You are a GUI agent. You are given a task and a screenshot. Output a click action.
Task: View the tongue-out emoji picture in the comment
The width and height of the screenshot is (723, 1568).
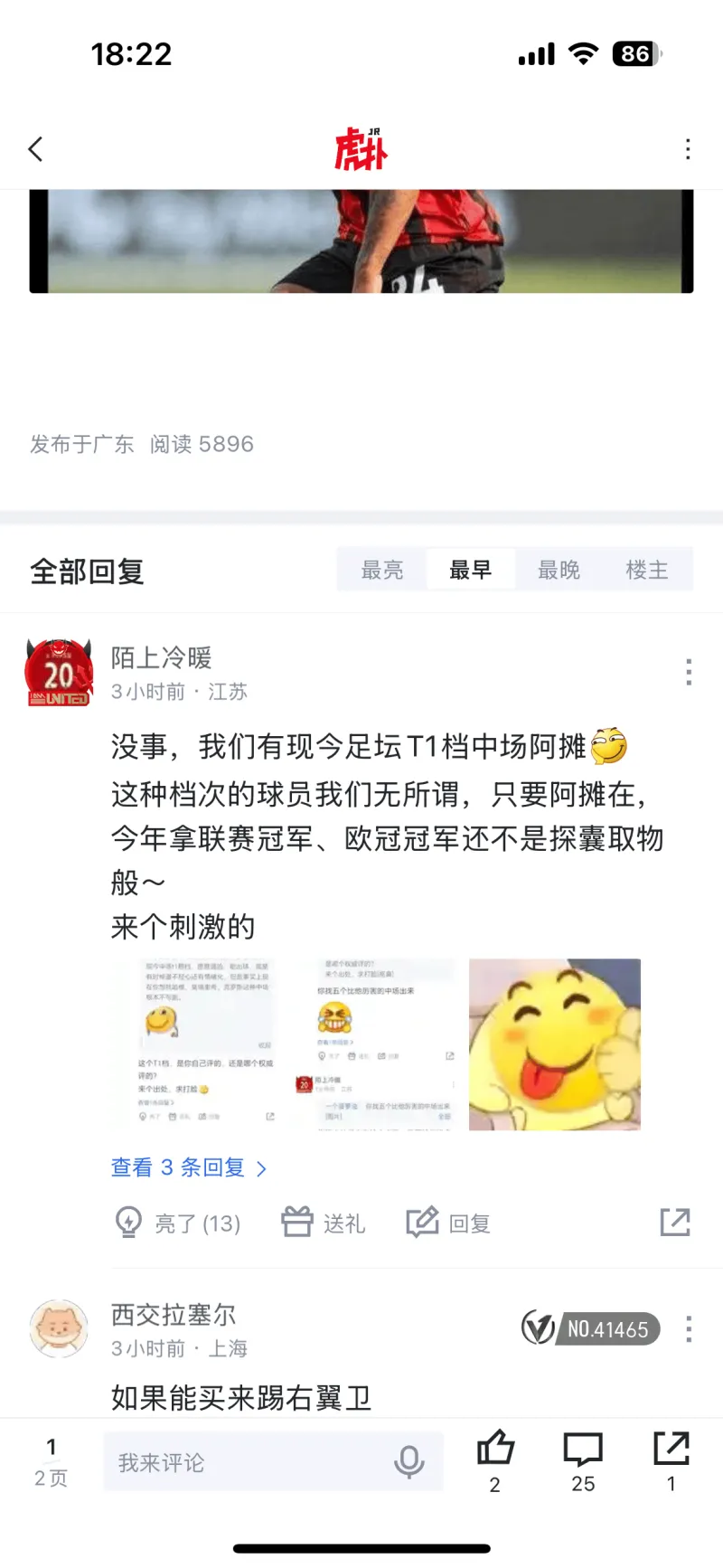(x=554, y=1044)
